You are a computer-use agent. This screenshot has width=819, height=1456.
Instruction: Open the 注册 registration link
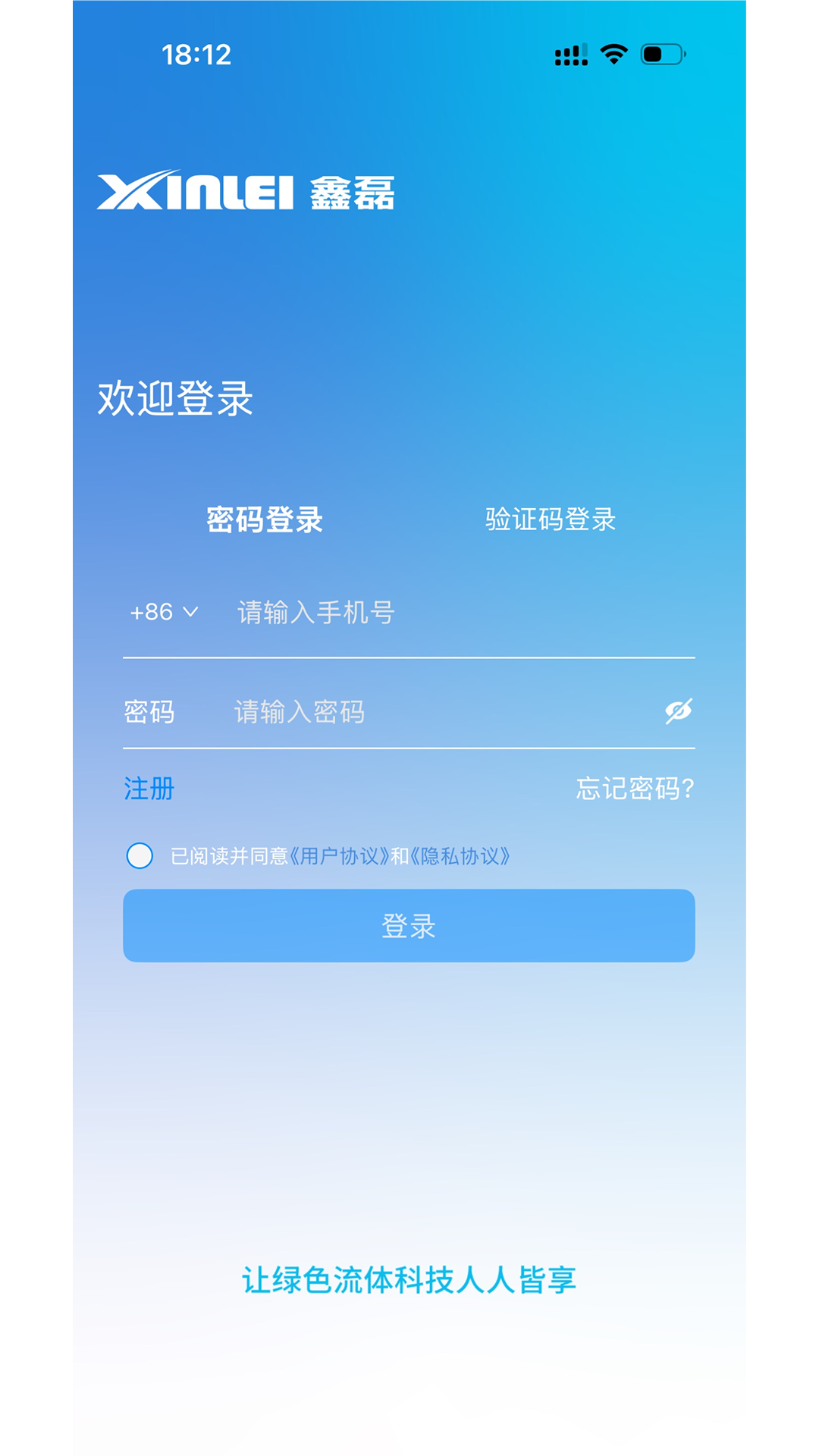click(146, 789)
